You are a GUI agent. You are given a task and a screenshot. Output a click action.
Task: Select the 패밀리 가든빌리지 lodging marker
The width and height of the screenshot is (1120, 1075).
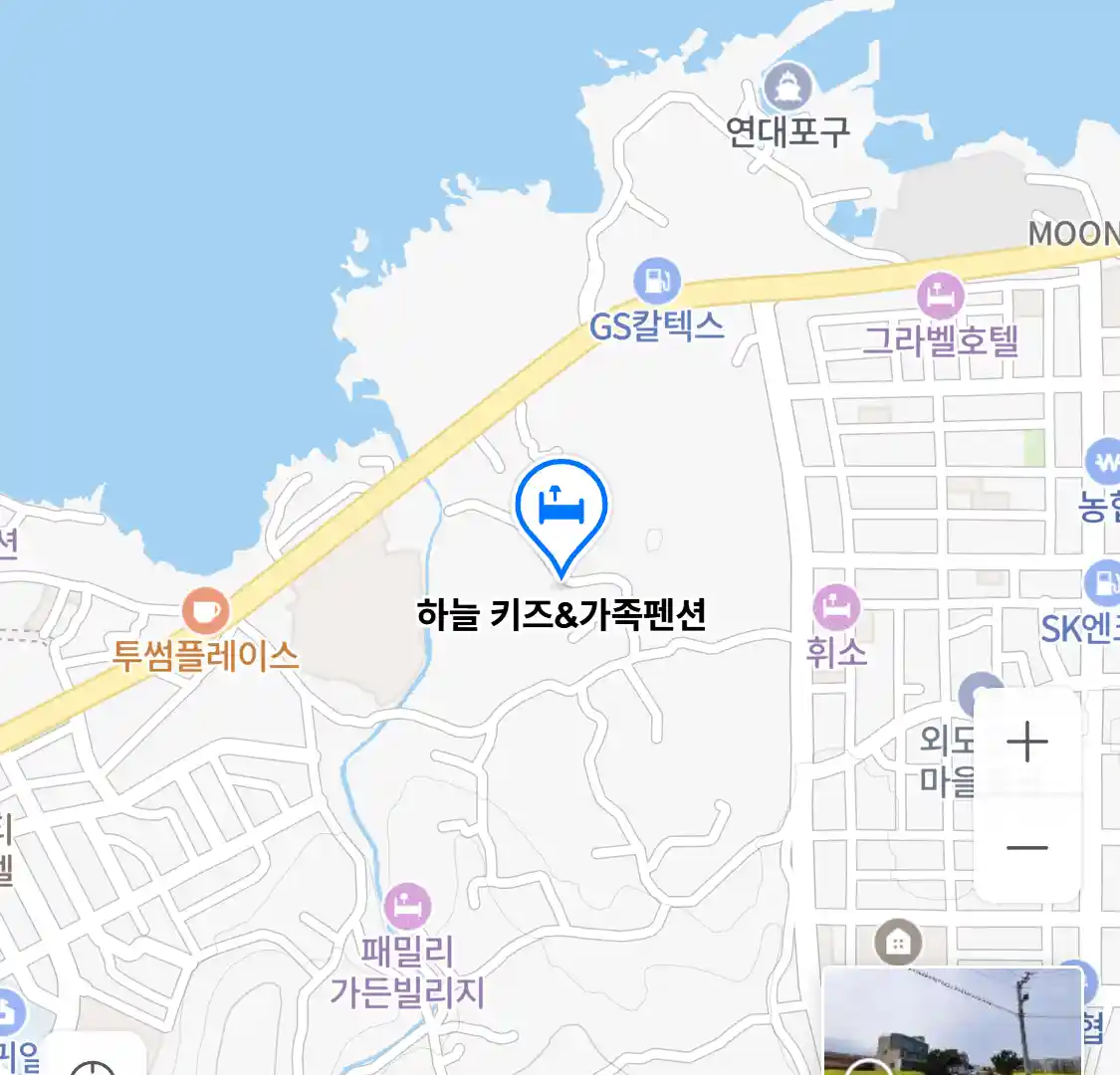[407, 907]
